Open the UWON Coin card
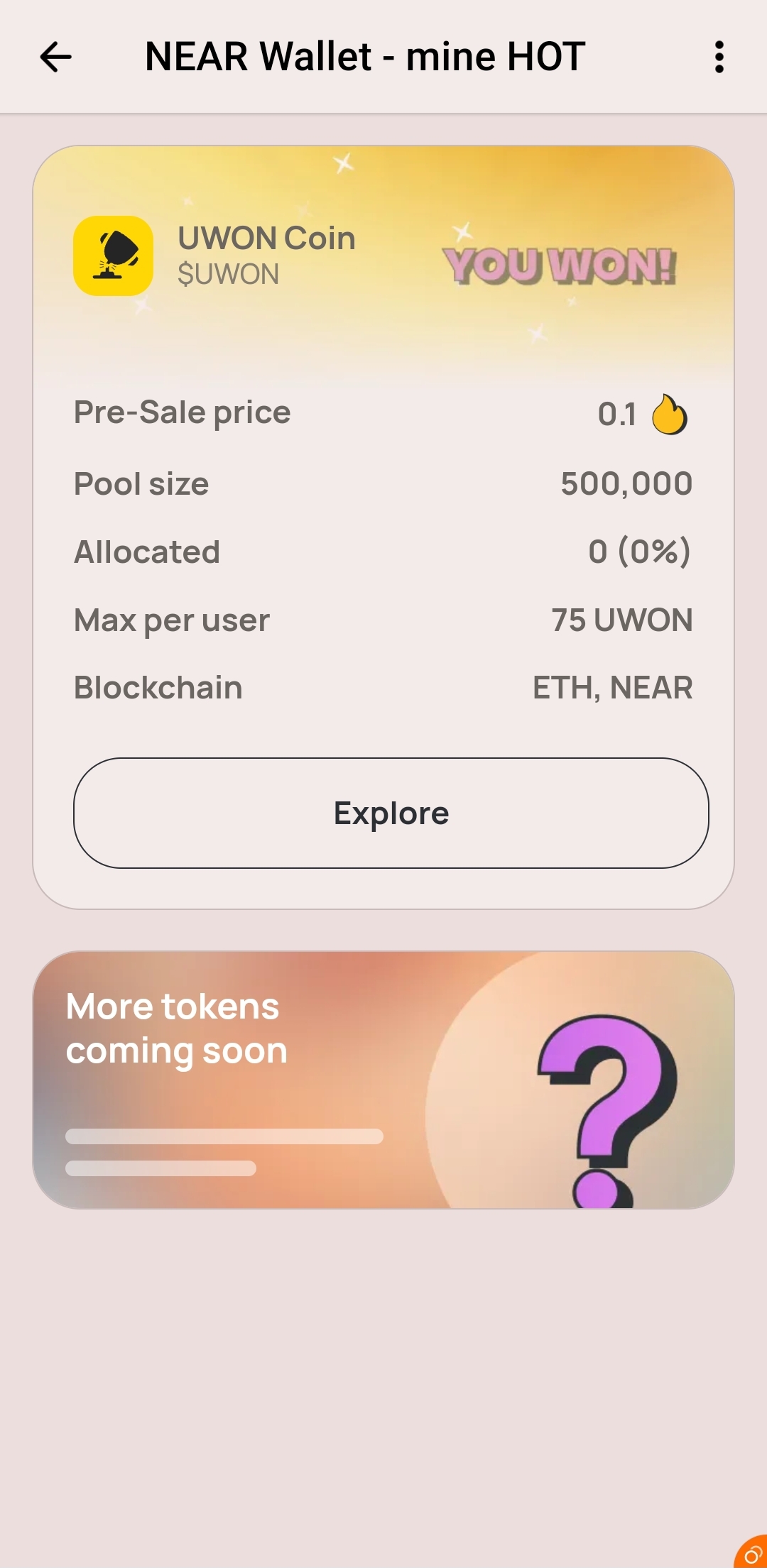767x1568 pixels. (x=266, y=256)
